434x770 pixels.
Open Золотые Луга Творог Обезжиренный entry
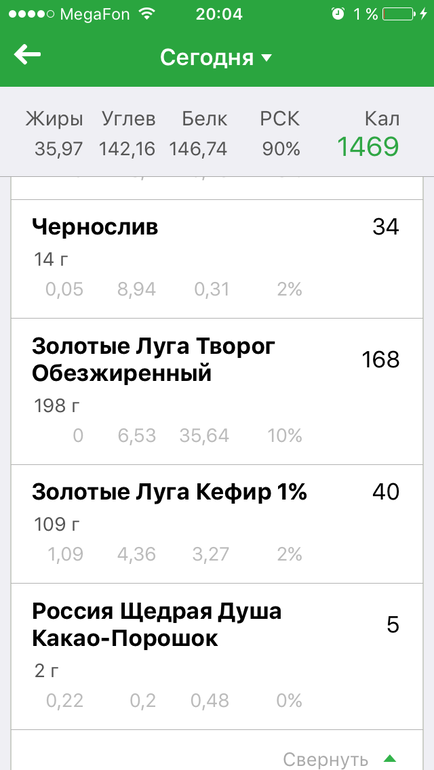(217, 391)
